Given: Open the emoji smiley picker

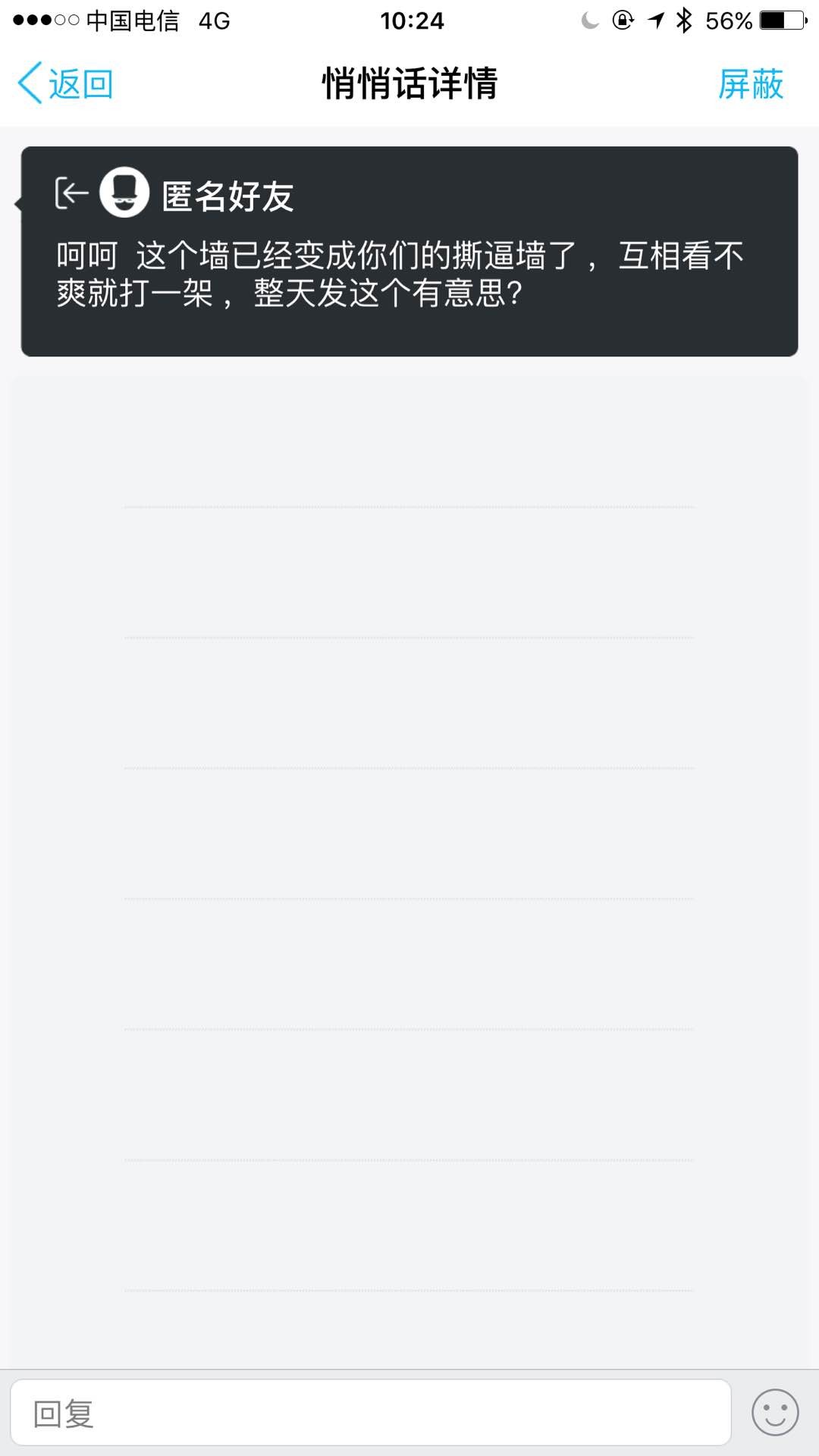Looking at the screenshot, I should pos(774,1413).
